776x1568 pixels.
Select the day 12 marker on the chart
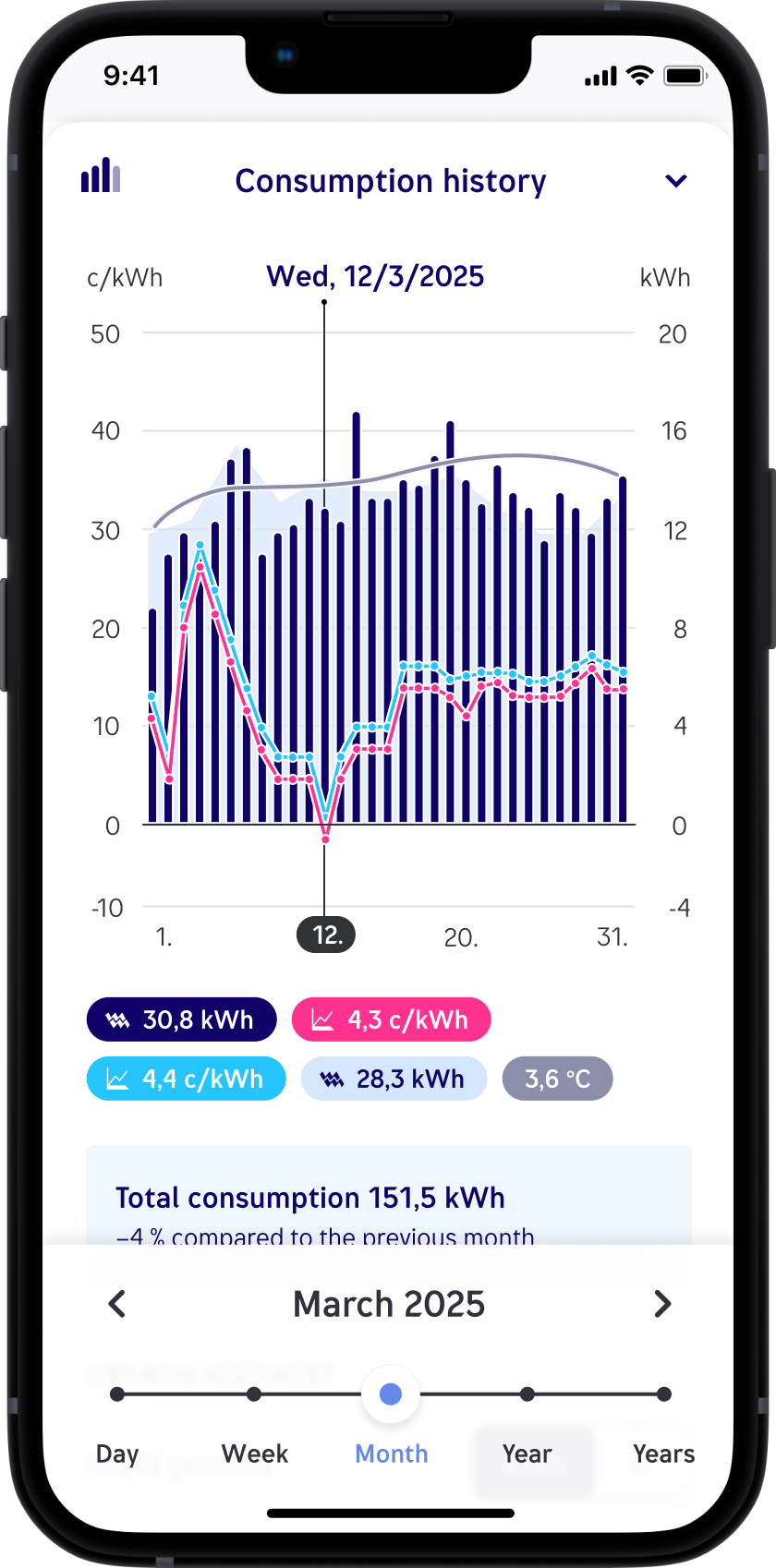point(325,935)
